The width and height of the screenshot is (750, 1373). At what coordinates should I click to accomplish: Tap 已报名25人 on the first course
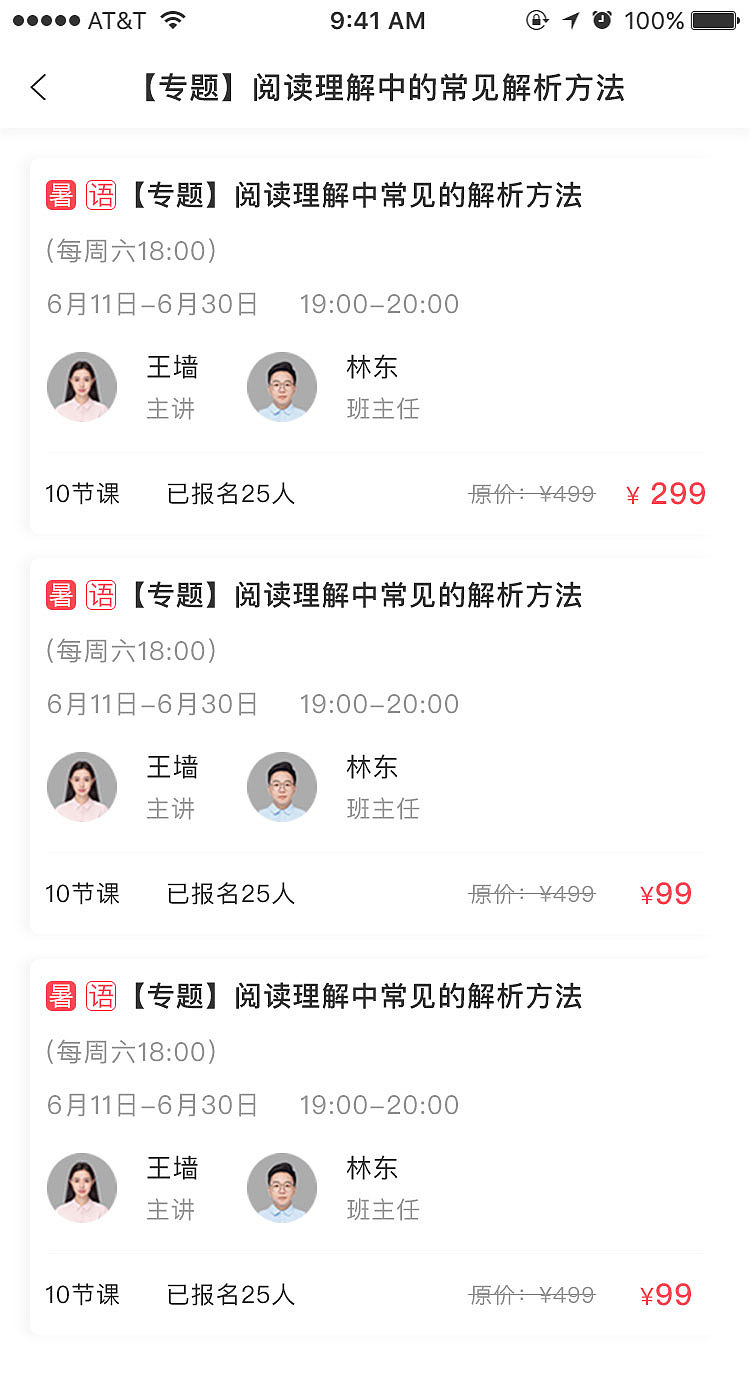pos(231,493)
